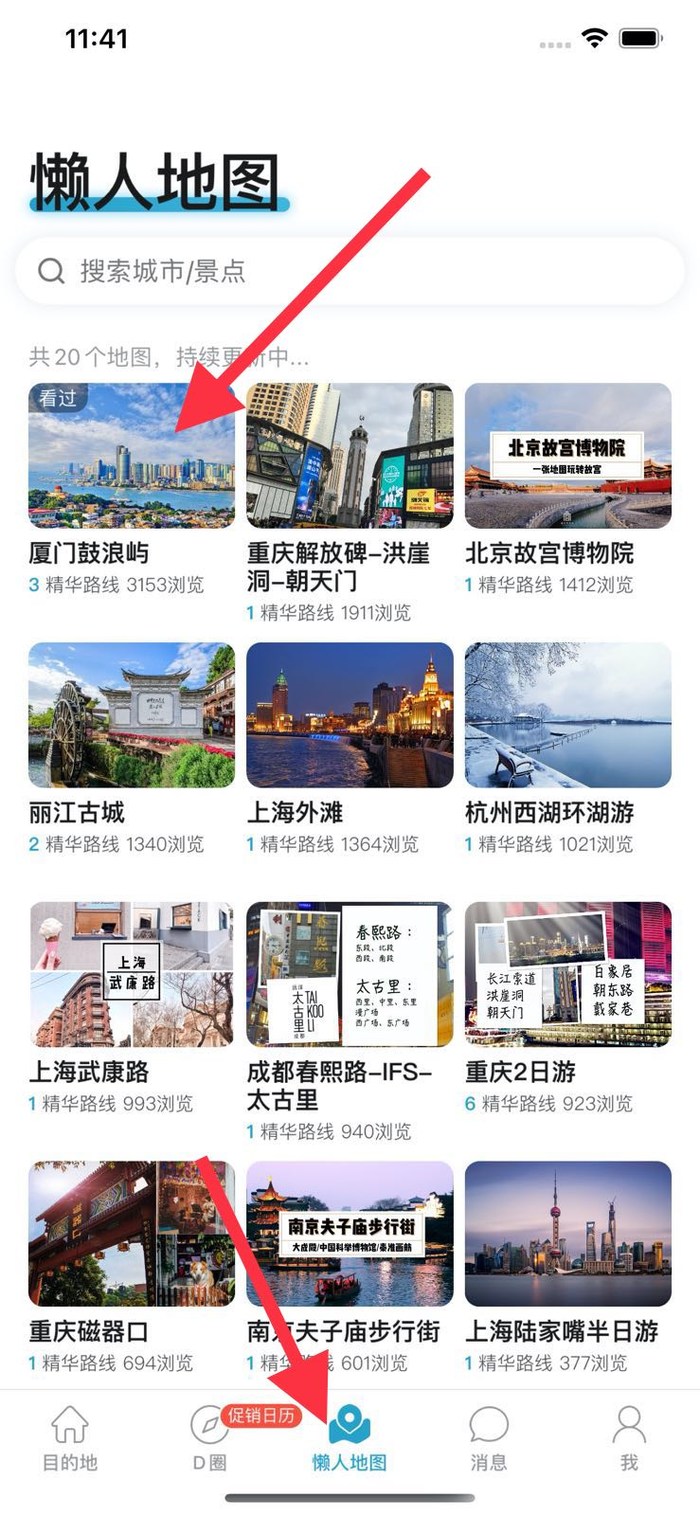
Task: Go to the D圈 tab
Action: 210,1438
